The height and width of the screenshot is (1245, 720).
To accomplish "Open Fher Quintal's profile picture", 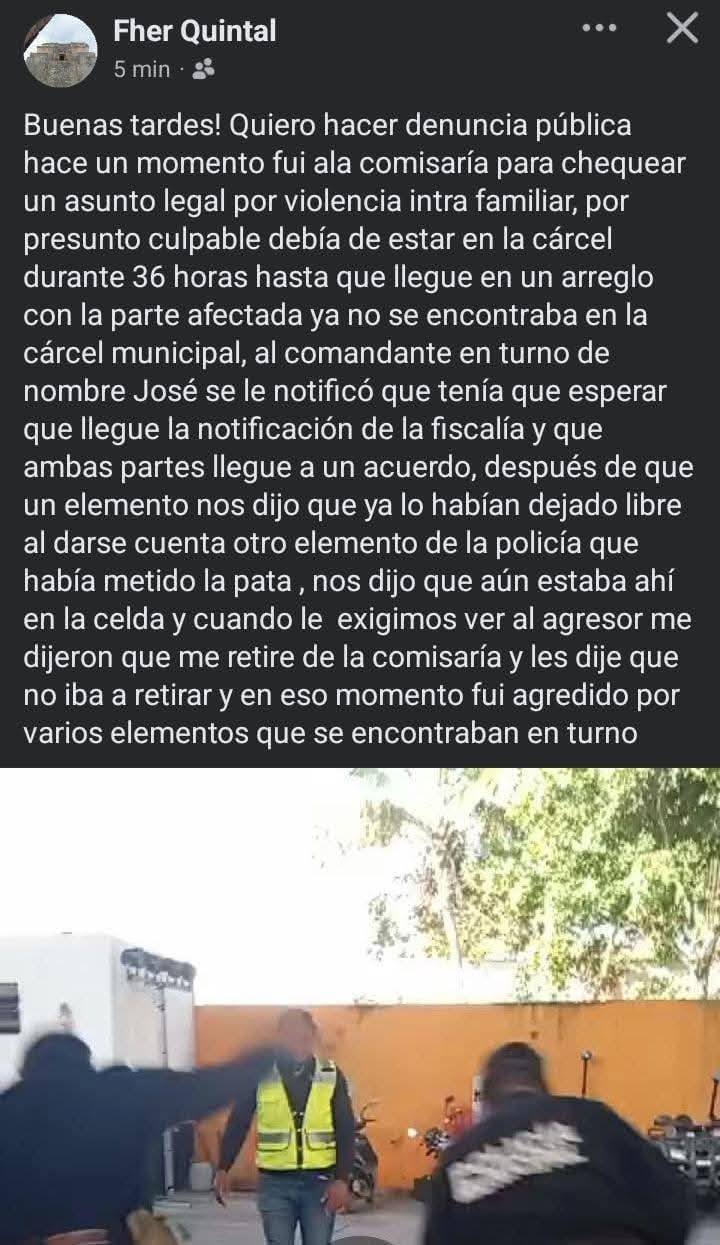I will coord(60,50).
